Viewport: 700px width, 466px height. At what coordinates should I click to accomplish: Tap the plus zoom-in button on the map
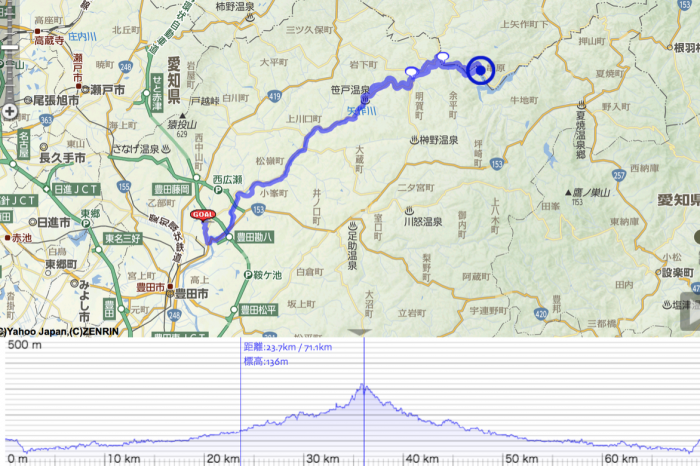tap(9, 111)
